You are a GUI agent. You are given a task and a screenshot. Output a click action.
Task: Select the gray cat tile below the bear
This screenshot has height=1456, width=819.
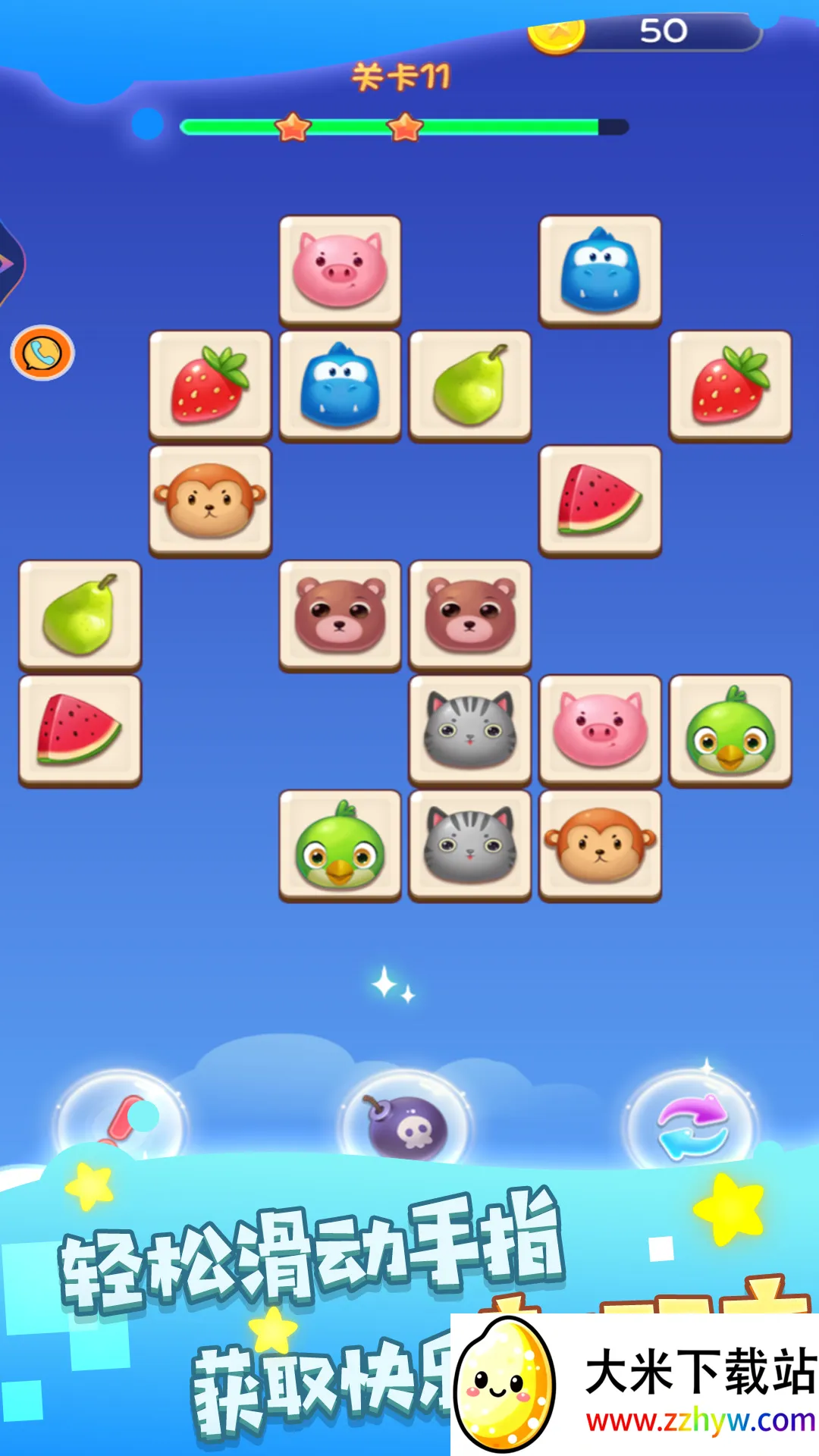point(470,730)
